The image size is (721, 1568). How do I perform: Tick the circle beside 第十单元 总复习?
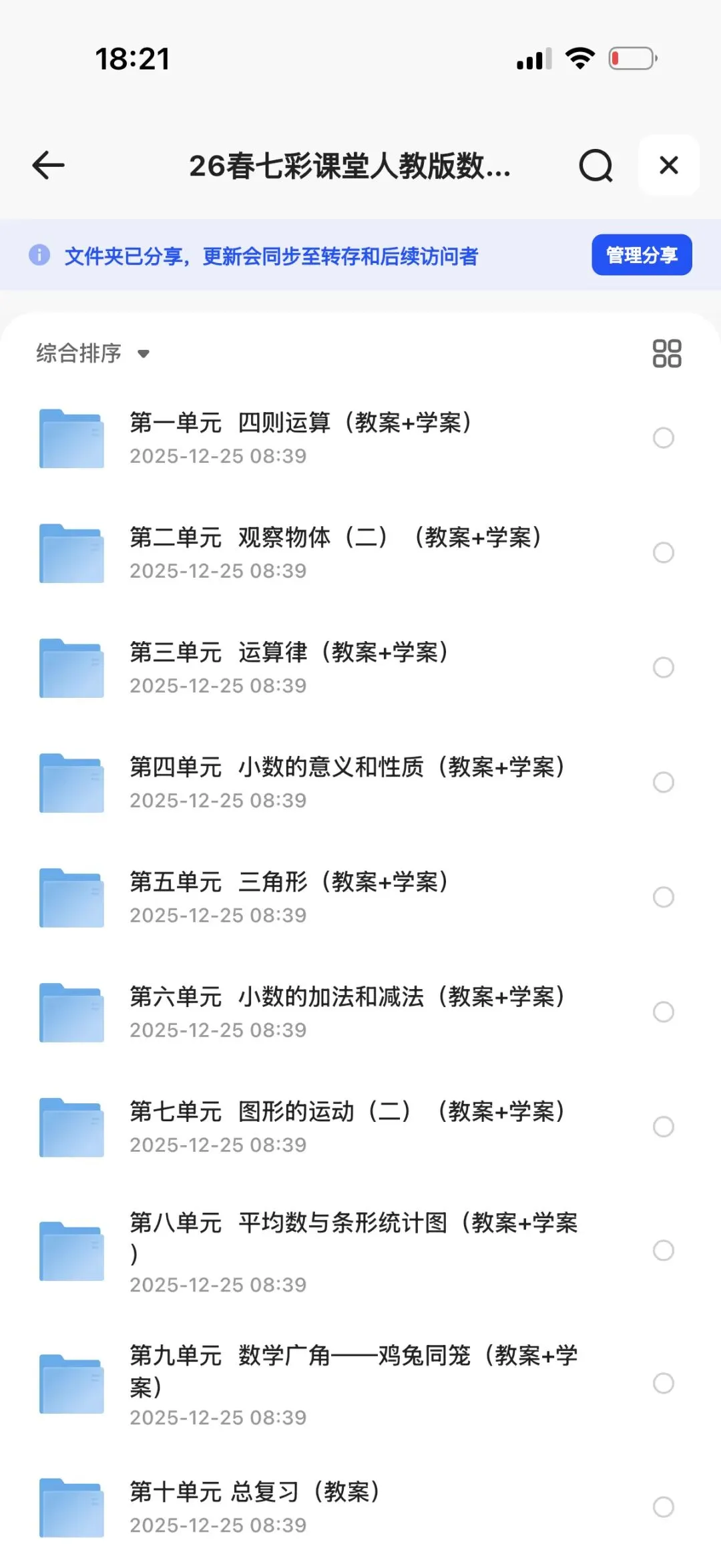click(x=663, y=1507)
